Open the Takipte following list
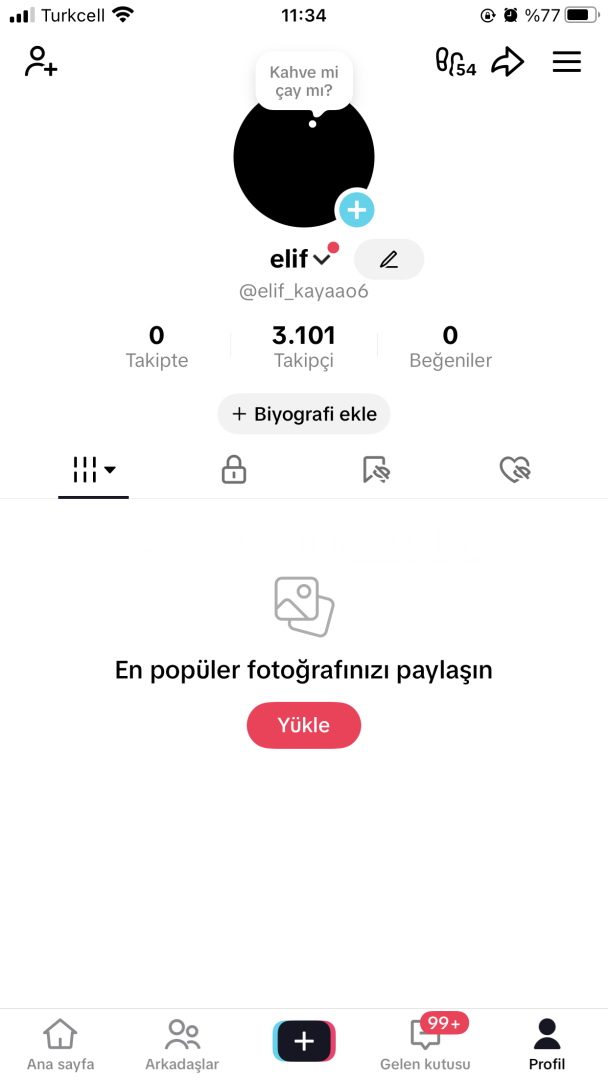The height and width of the screenshot is (1080, 608). point(156,347)
